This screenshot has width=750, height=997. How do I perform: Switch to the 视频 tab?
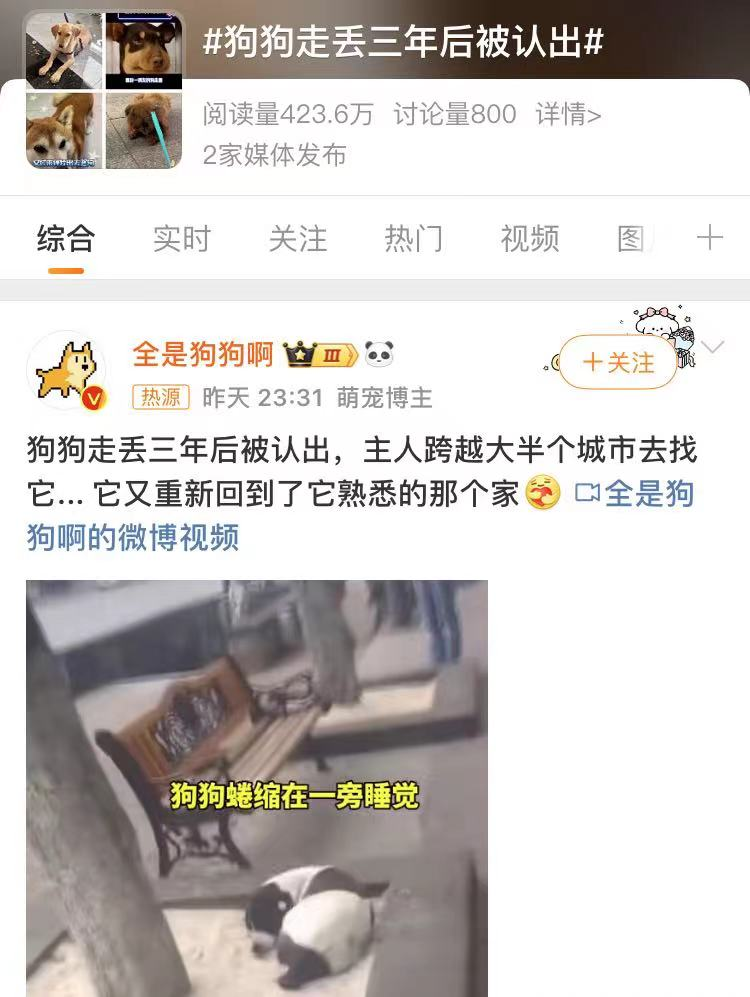tap(529, 238)
